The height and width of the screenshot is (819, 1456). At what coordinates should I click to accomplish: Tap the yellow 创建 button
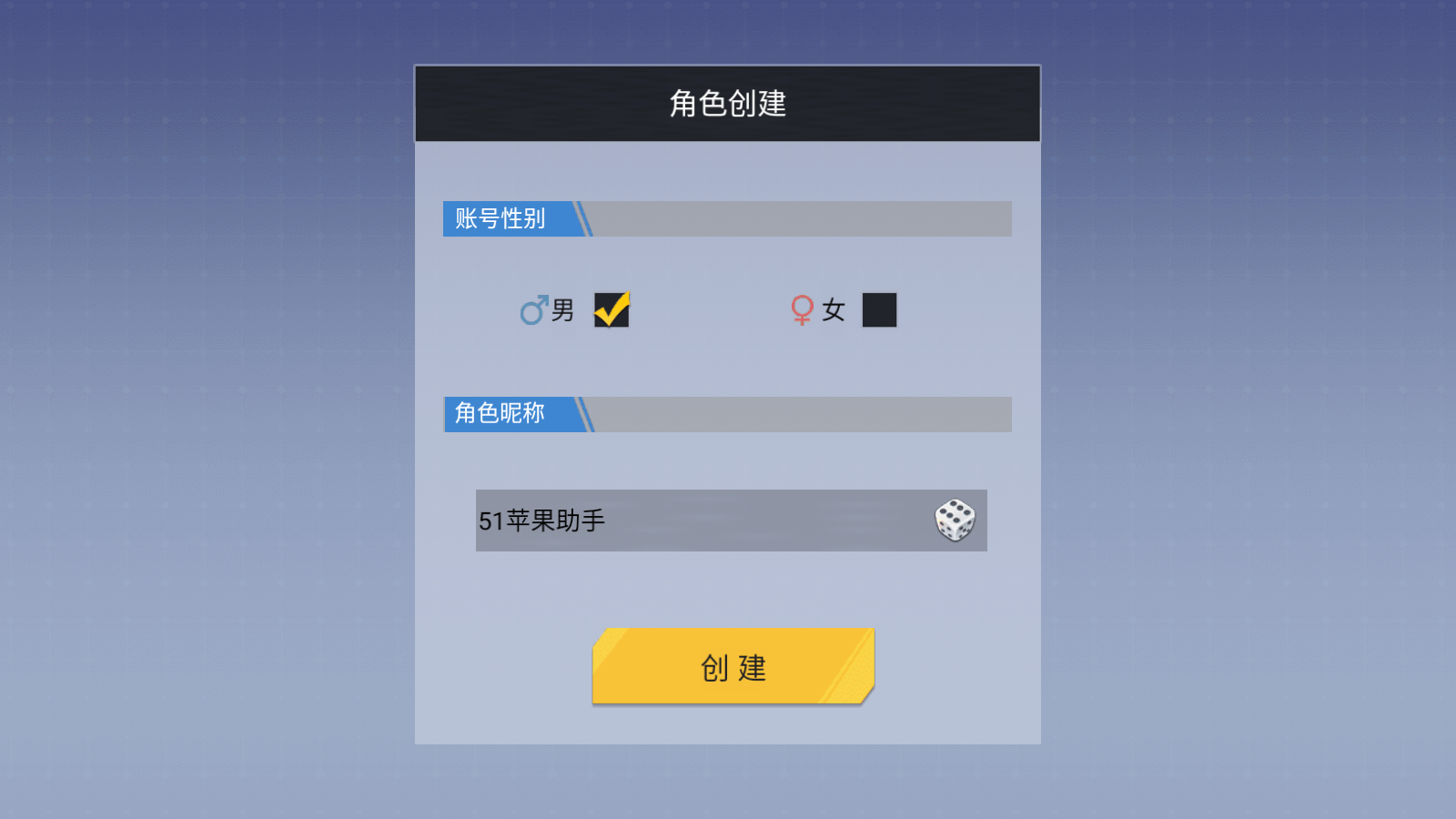[x=733, y=667]
